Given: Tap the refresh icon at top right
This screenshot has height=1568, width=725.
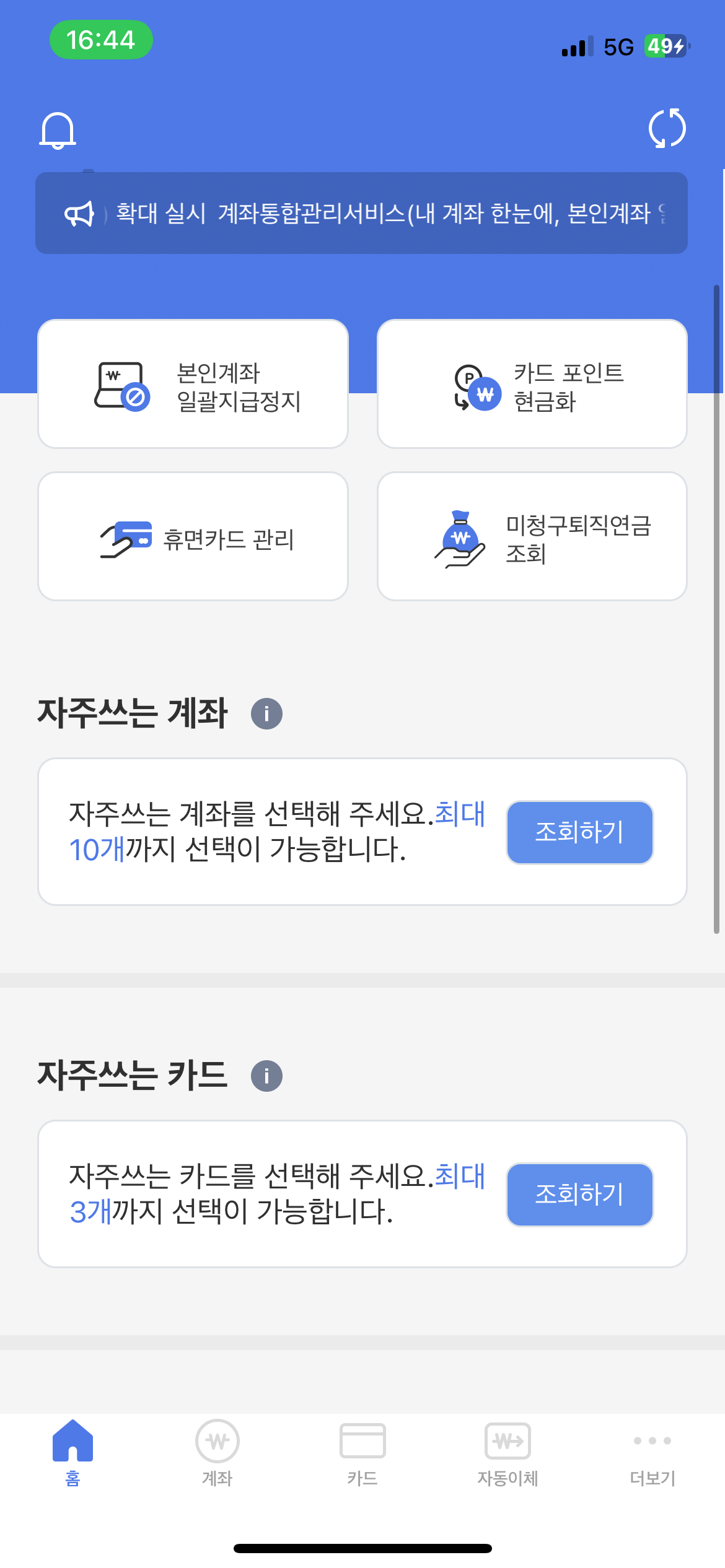Looking at the screenshot, I should pos(667,129).
